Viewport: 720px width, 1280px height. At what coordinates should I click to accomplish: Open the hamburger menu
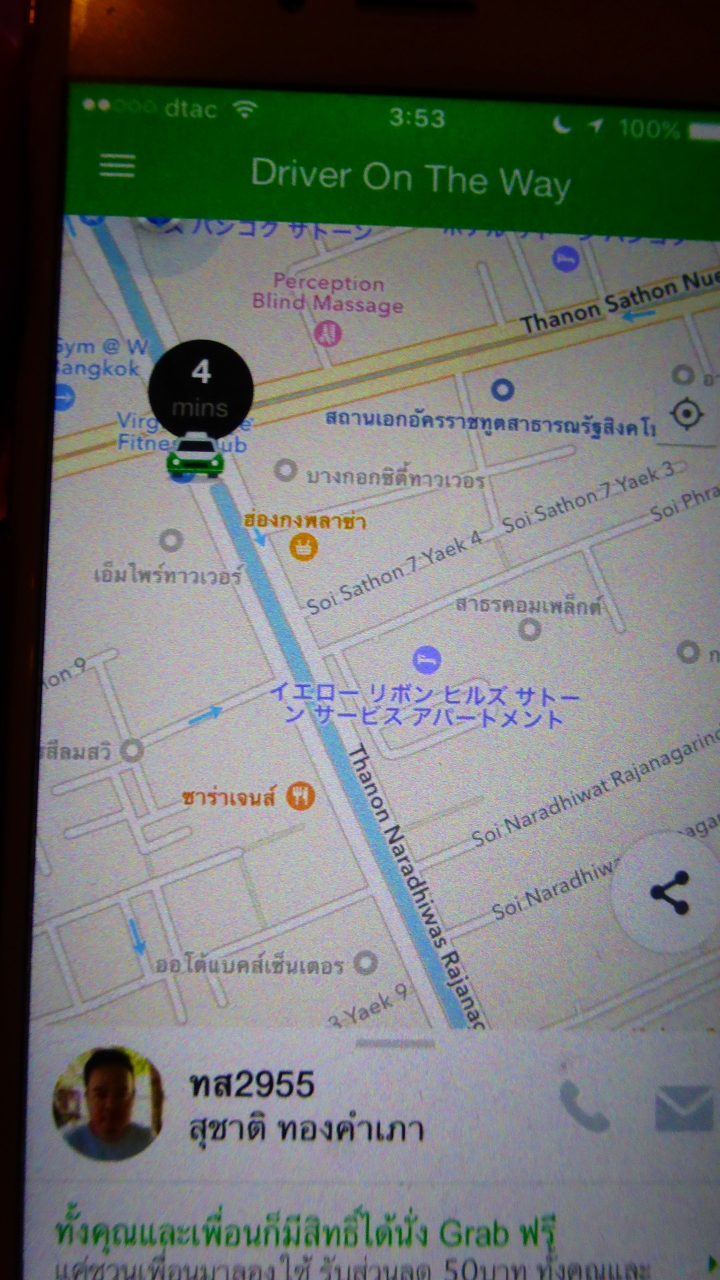(x=117, y=166)
